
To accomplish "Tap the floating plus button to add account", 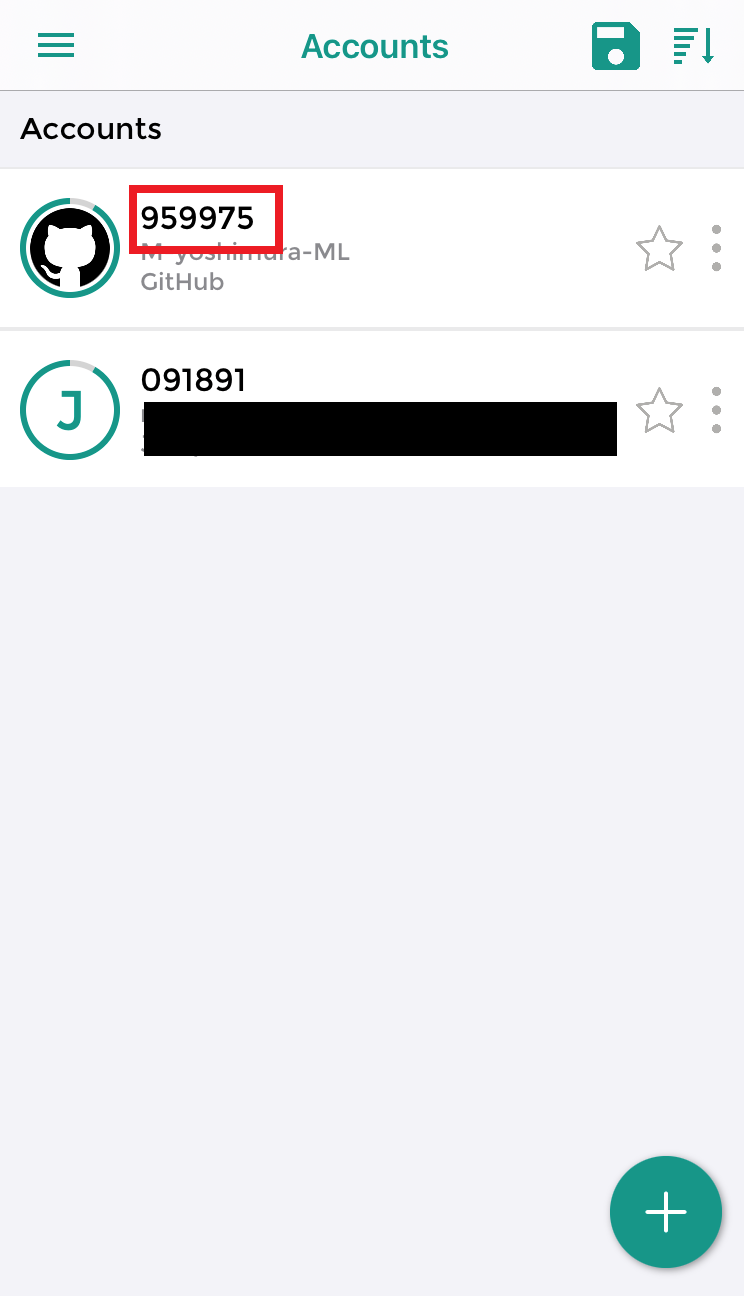I will tap(666, 1212).
